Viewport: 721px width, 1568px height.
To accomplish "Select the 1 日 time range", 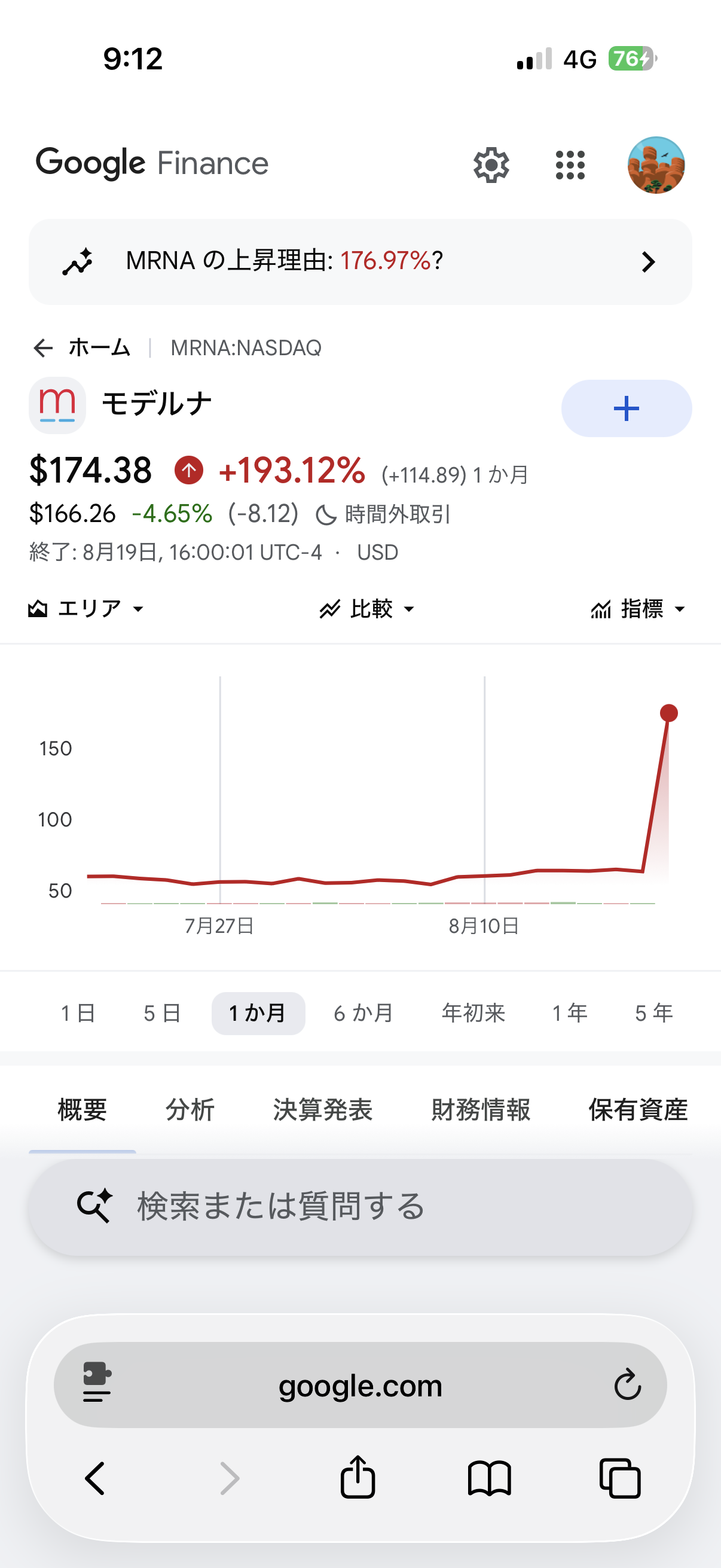I will click(x=78, y=1013).
